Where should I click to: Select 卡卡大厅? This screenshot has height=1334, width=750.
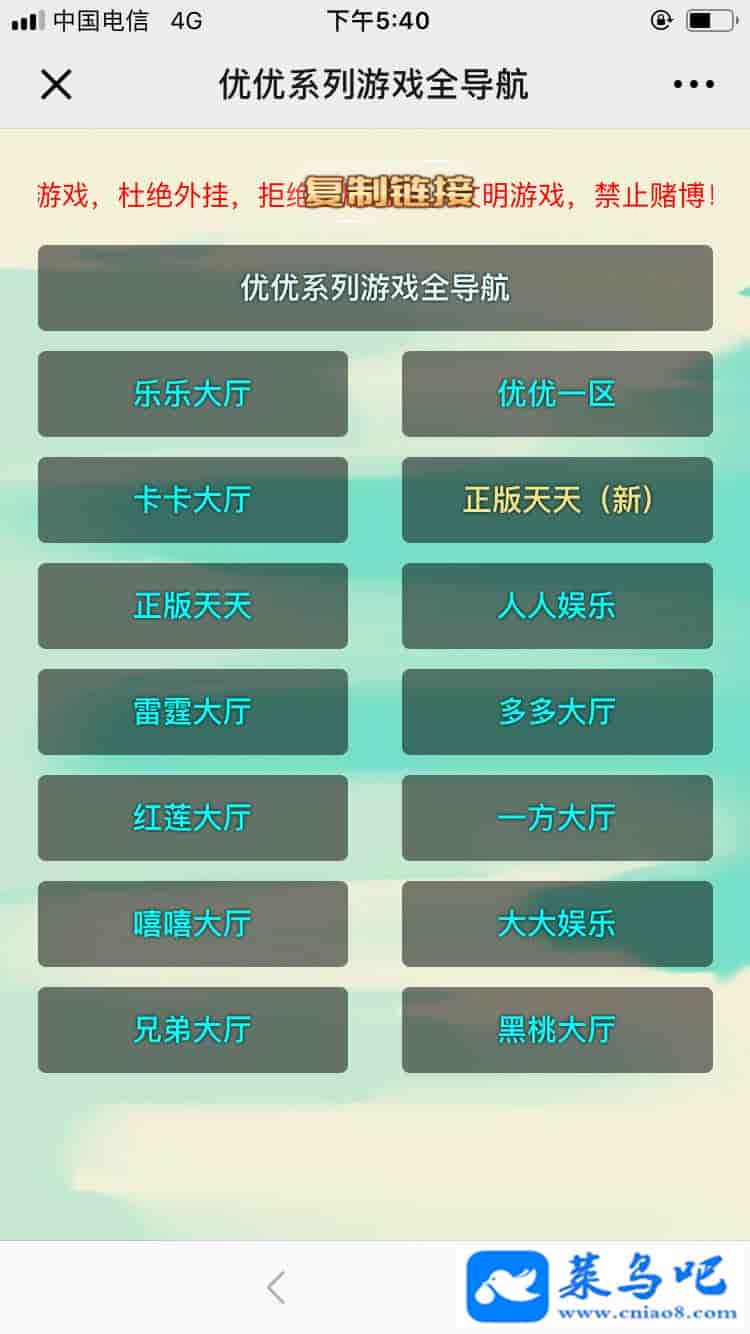point(193,500)
